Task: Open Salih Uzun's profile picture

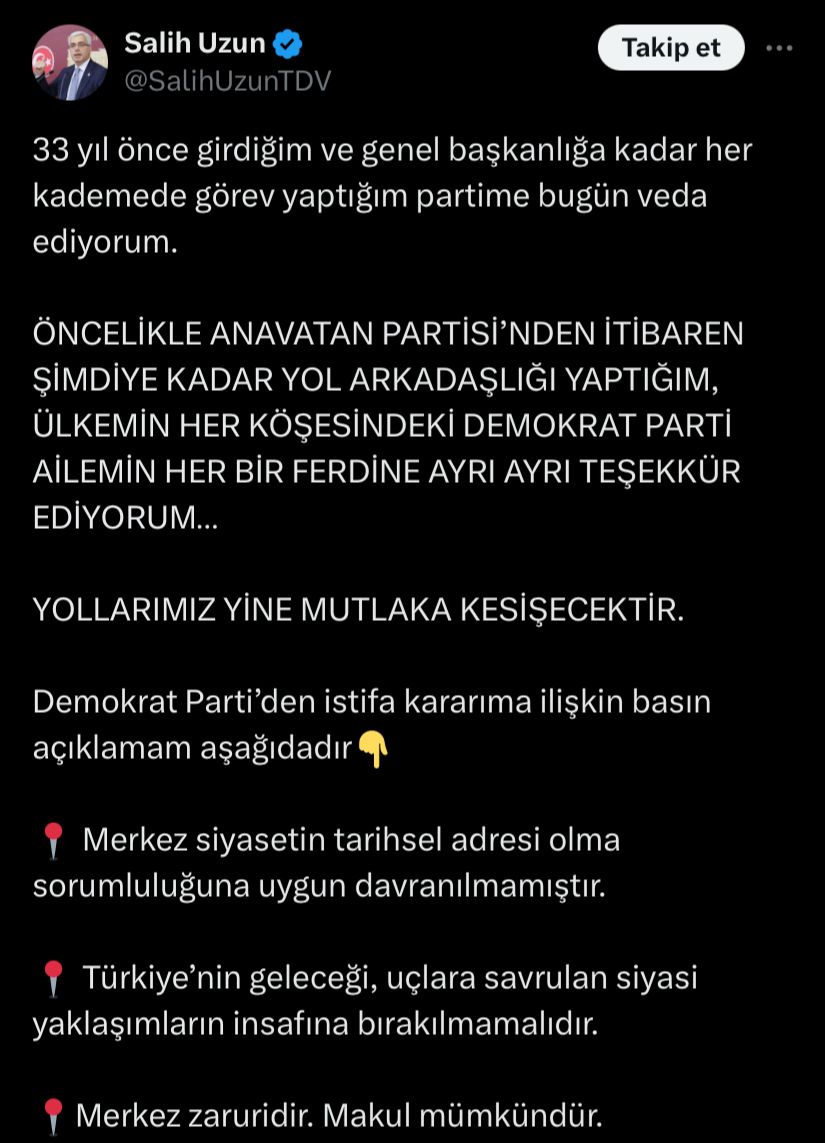Action: pos(70,62)
